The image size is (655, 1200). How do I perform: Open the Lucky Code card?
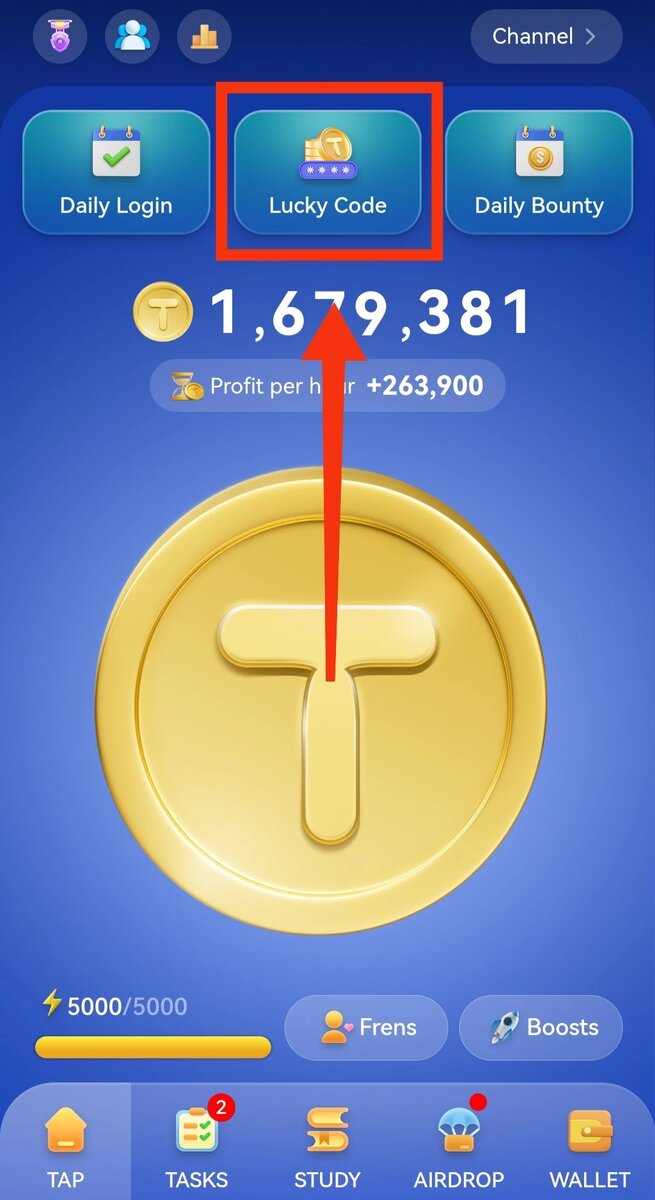pos(328,172)
